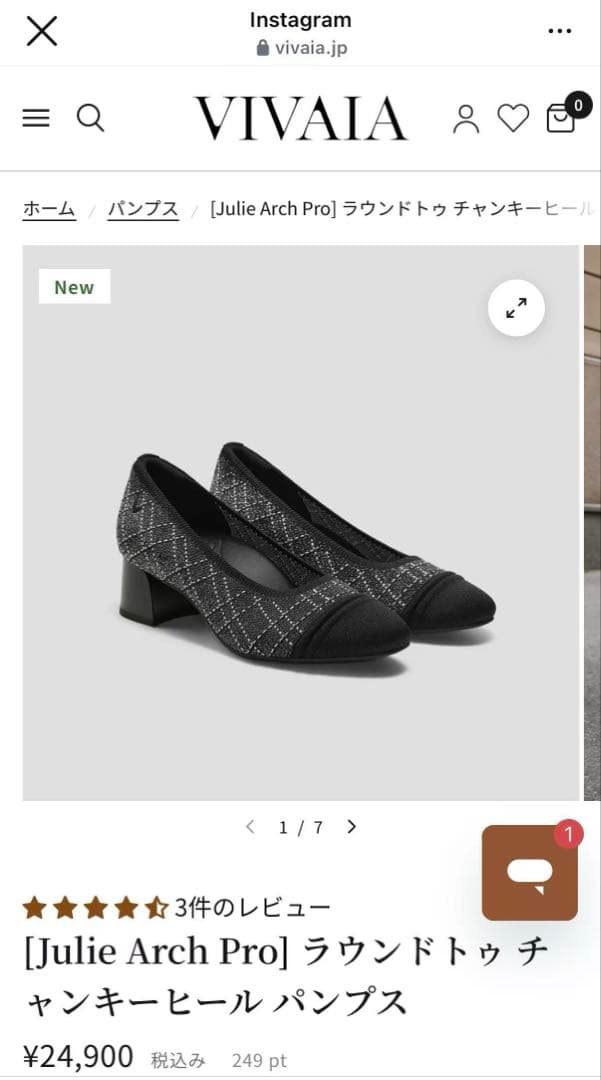Show the previous product image
The height and width of the screenshot is (1080, 601).
[250, 827]
